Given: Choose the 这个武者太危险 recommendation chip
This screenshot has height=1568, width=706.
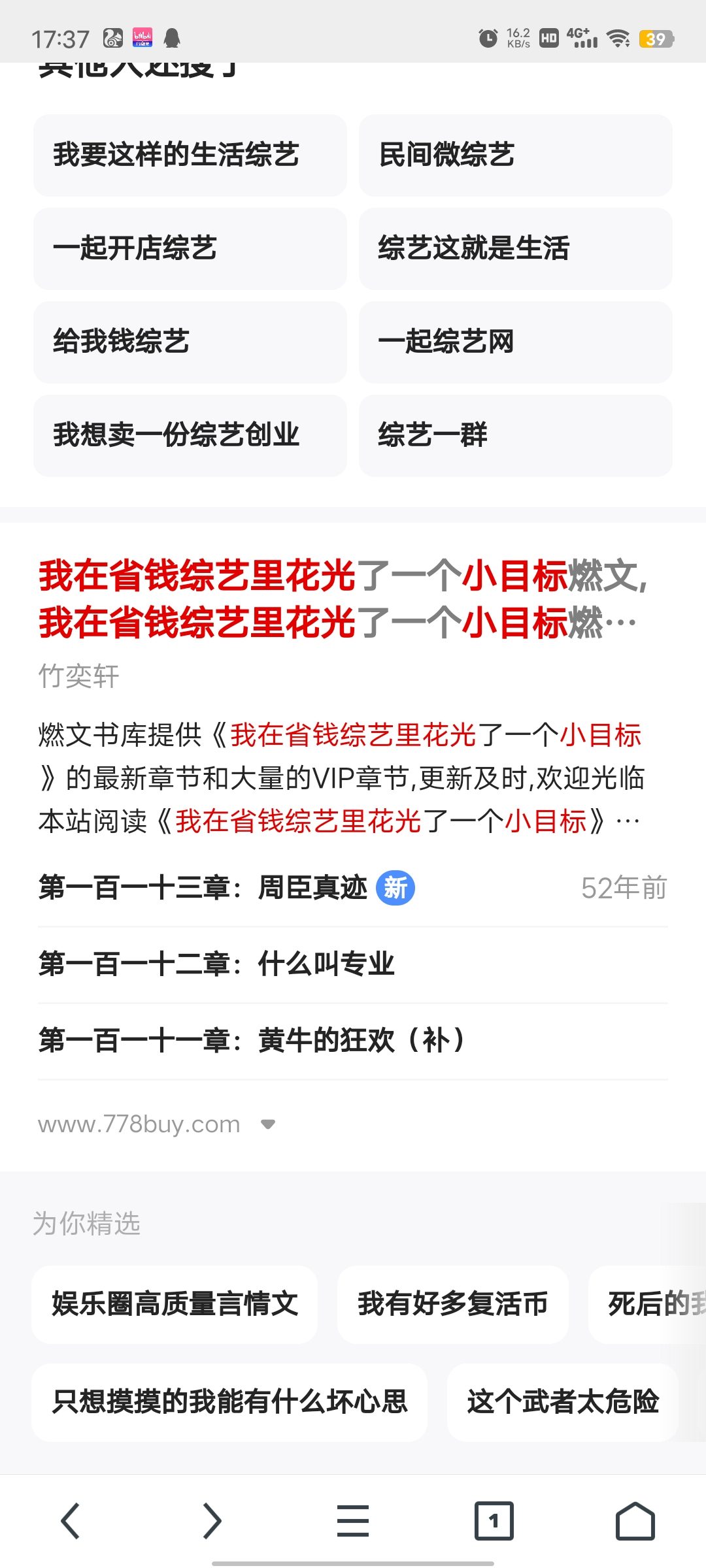Looking at the screenshot, I should tap(562, 1403).
